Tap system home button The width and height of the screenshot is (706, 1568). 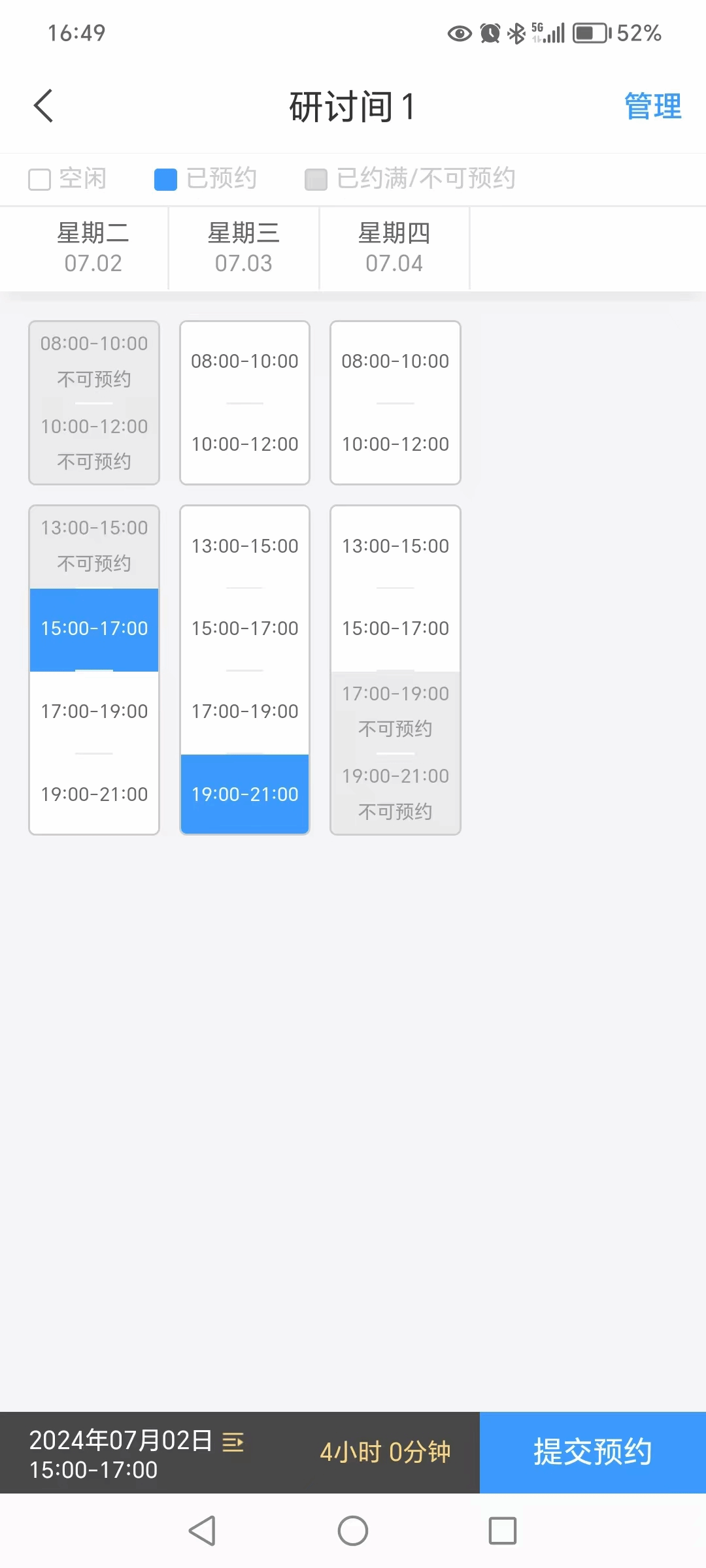click(353, 1531)
